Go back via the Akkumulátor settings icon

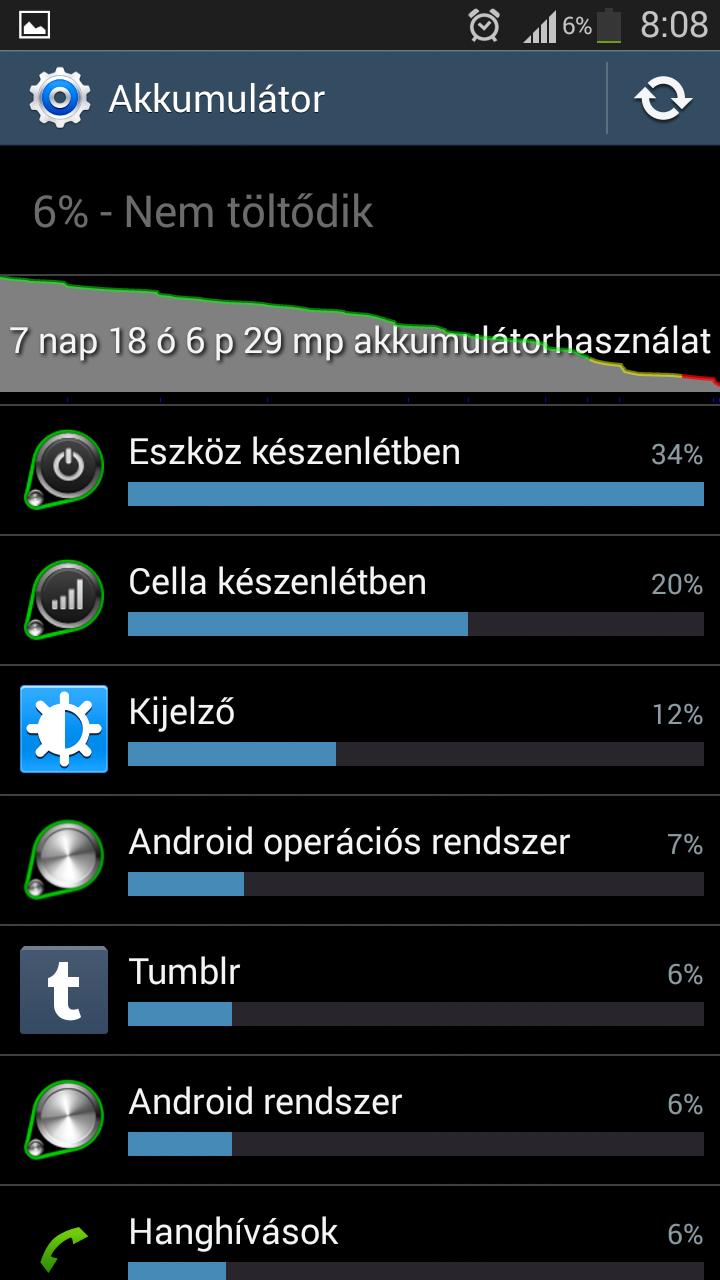(52, 99)
